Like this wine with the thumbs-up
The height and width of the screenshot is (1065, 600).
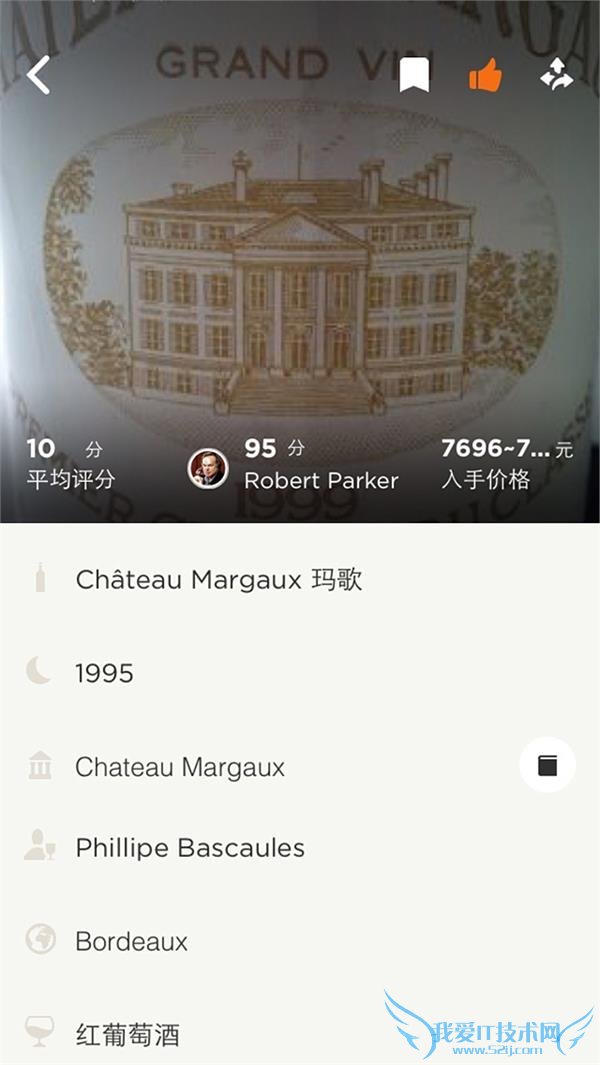(485, 75)
